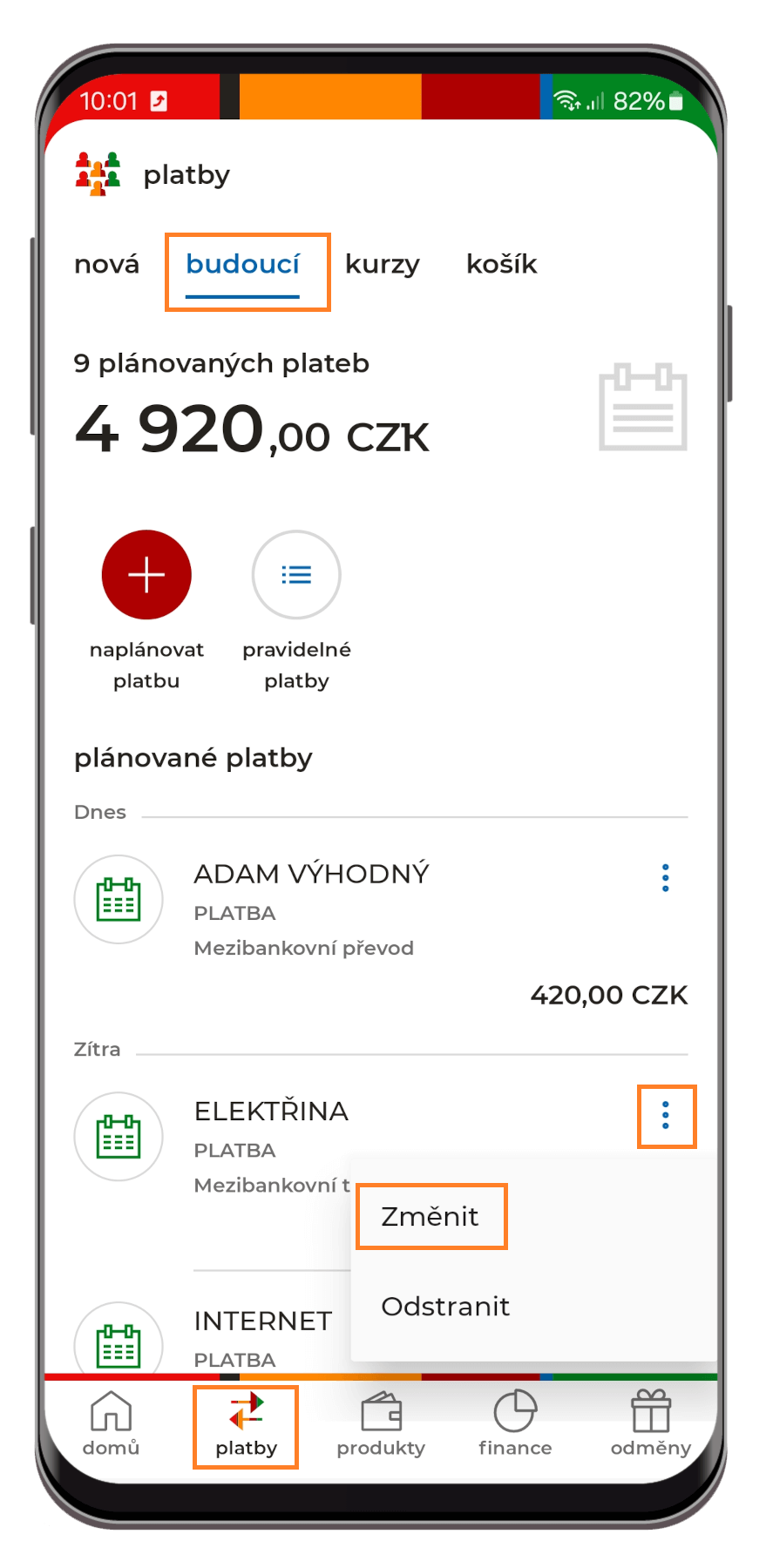The width and height of the screenshot is (766, 1568).
Task: Switch to produkty section
Action: pyautogui.click(x=381, y=1423)
